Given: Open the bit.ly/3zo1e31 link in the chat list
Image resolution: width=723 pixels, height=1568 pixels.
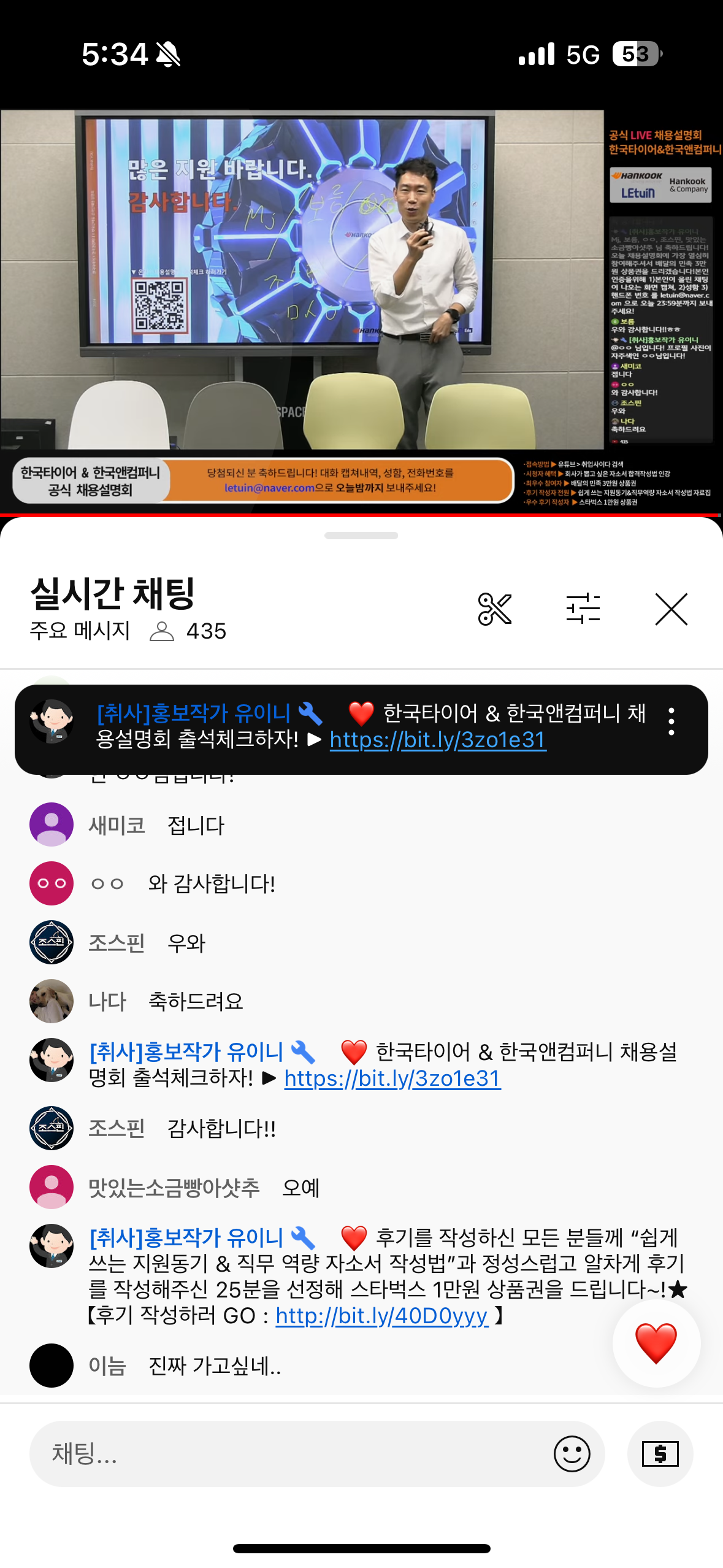Looking at the screenshot, I should coord(392,1078).
